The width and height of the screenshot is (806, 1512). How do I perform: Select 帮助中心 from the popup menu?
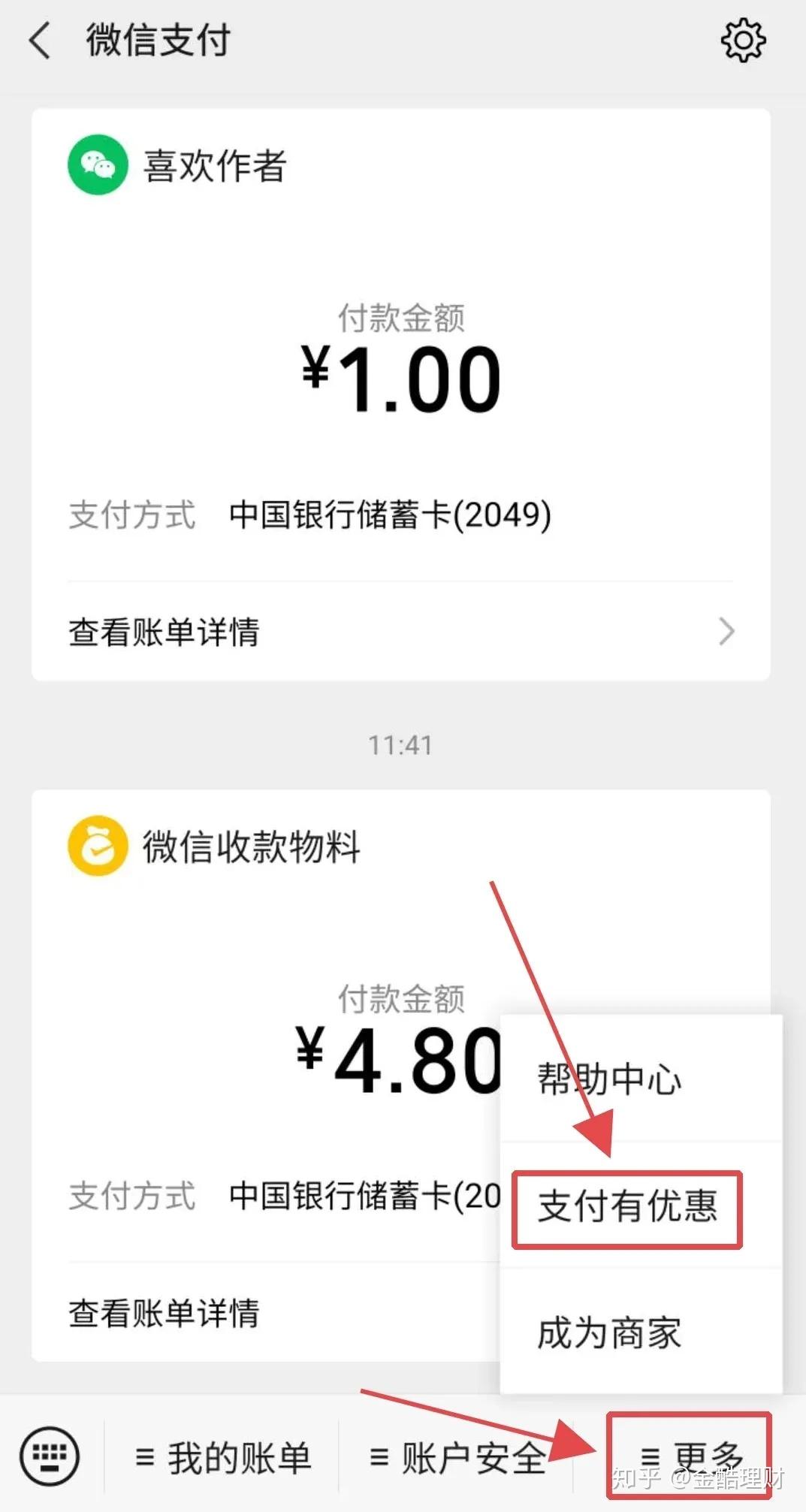click(x=609, y=1079)
